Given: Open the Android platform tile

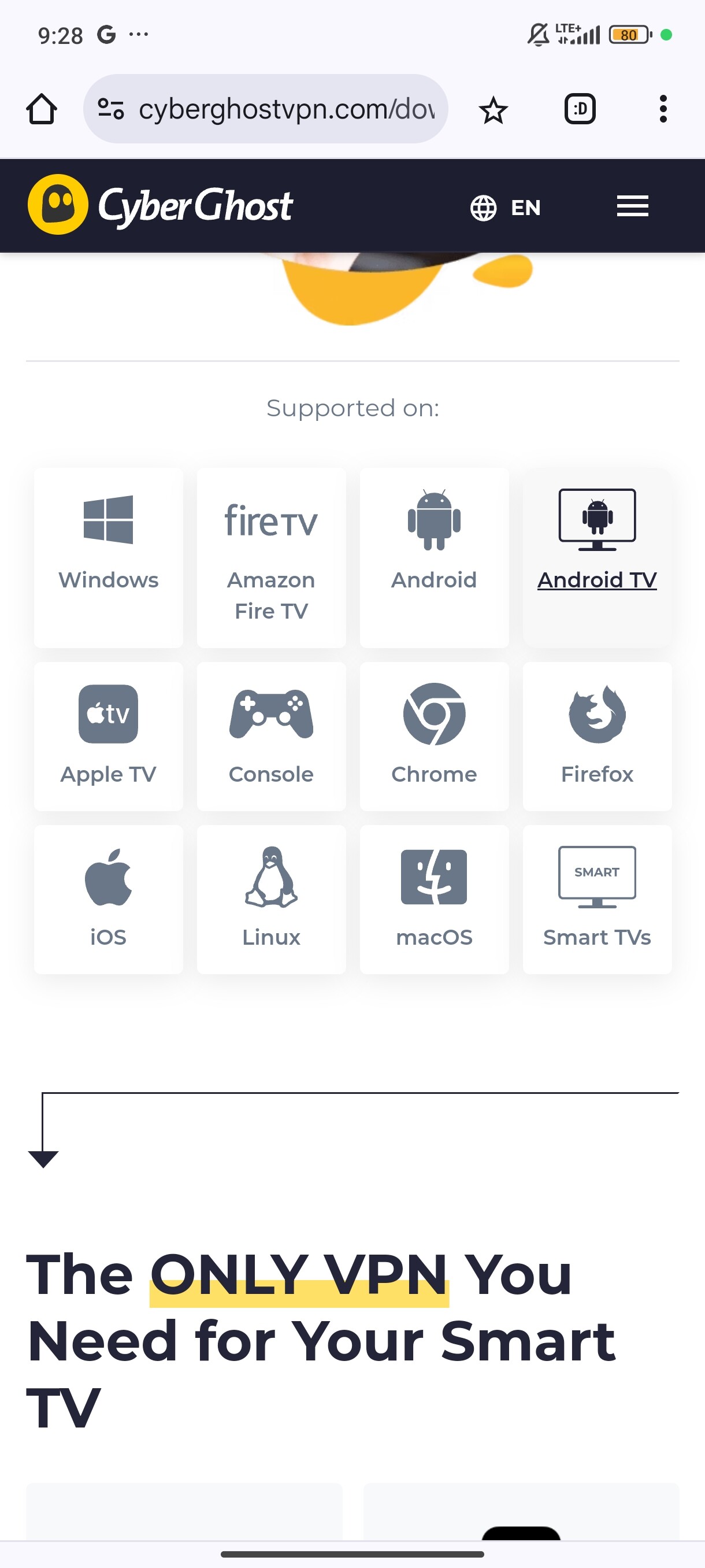Looking at the screenshot, I should tap(434, 557).
